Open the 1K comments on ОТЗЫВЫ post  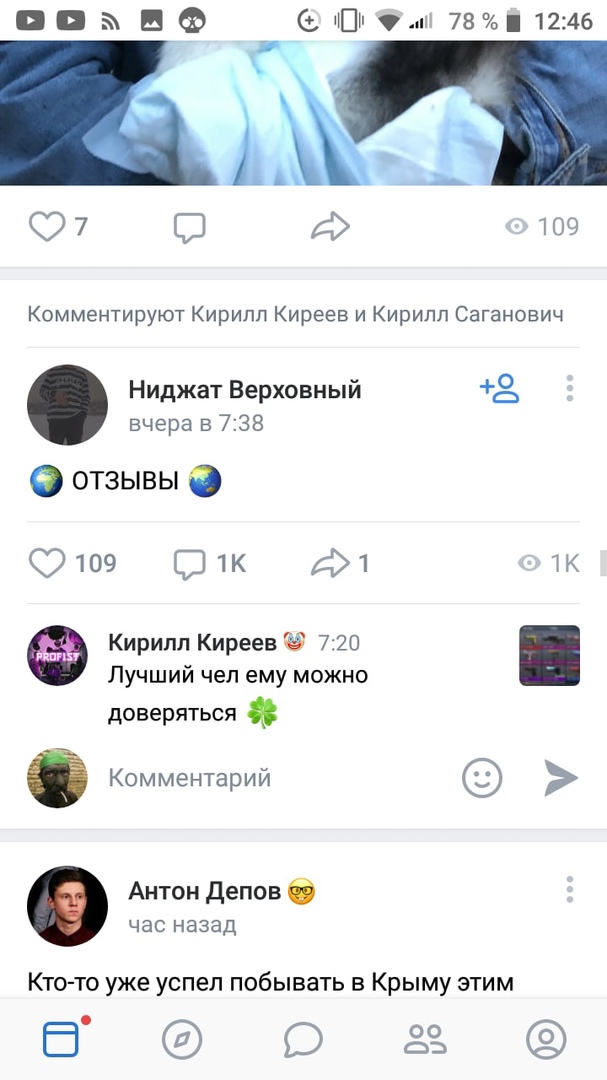pos(209,563)
